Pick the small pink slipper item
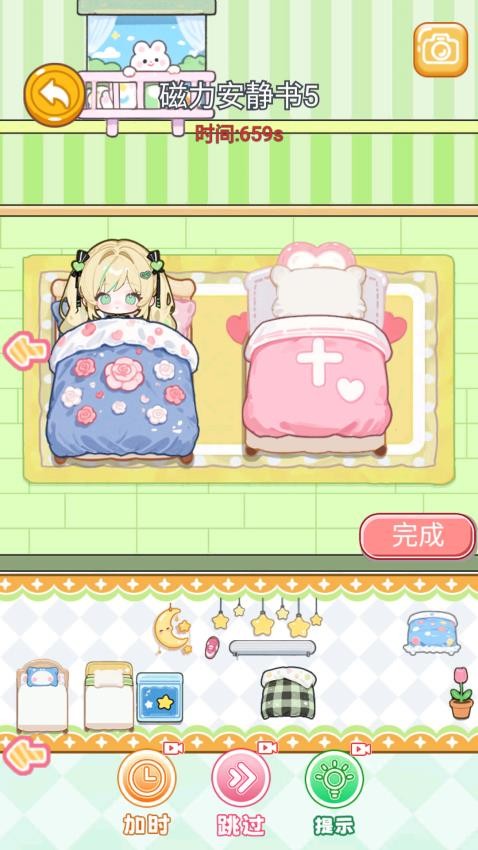Image resolution: width=478 pixels, height=850 pixels. pyautogui.click(x=212, y=648)
